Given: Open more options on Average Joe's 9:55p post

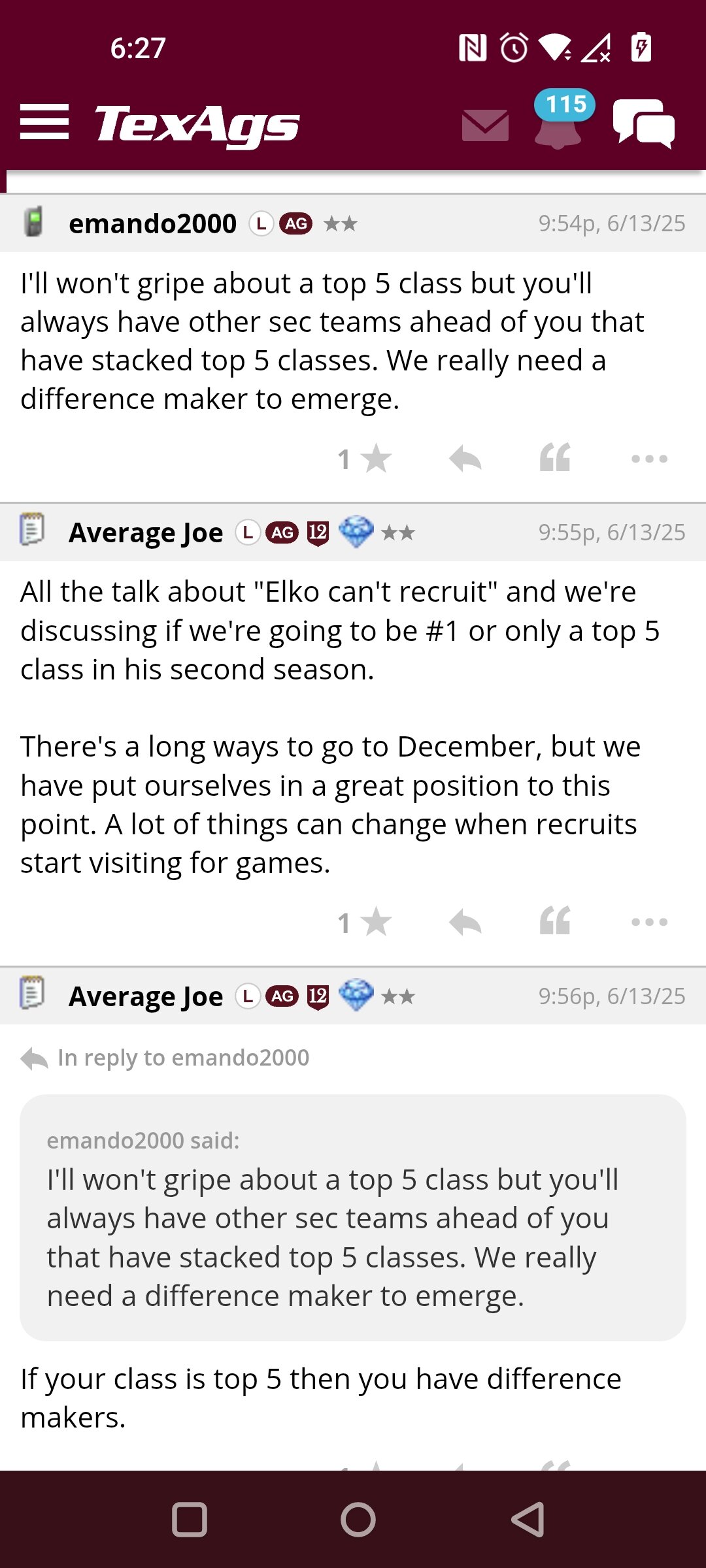Looking at the screenshot, I should pos(649,922).
